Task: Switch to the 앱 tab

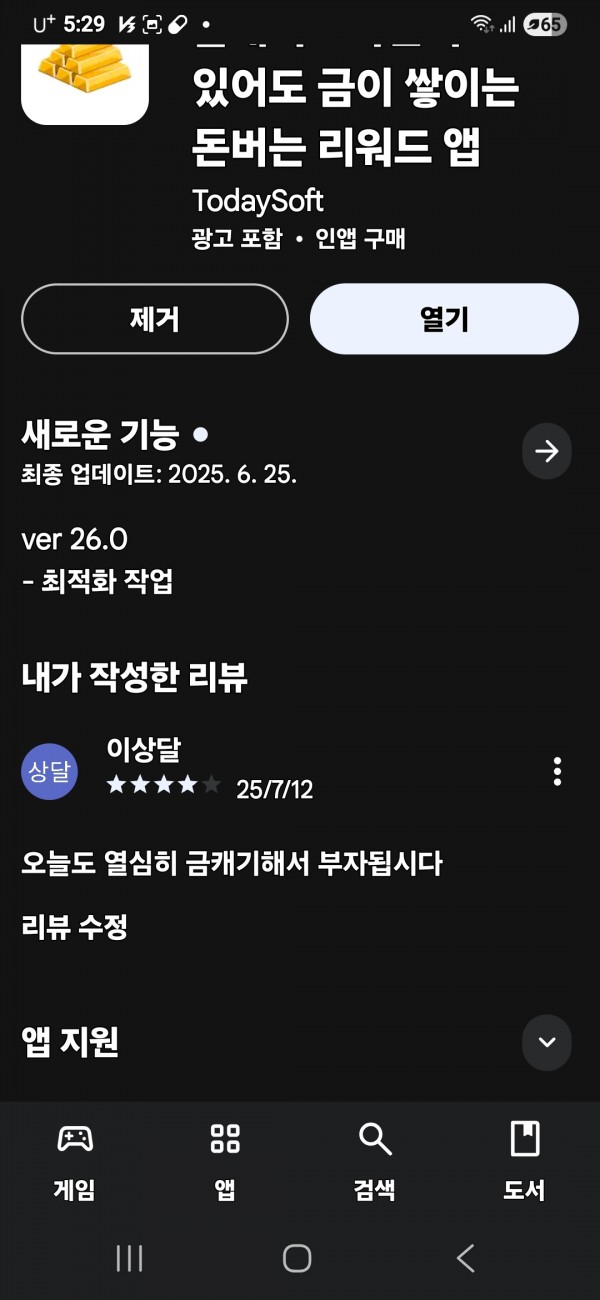Action: [x=225, y=1160]
